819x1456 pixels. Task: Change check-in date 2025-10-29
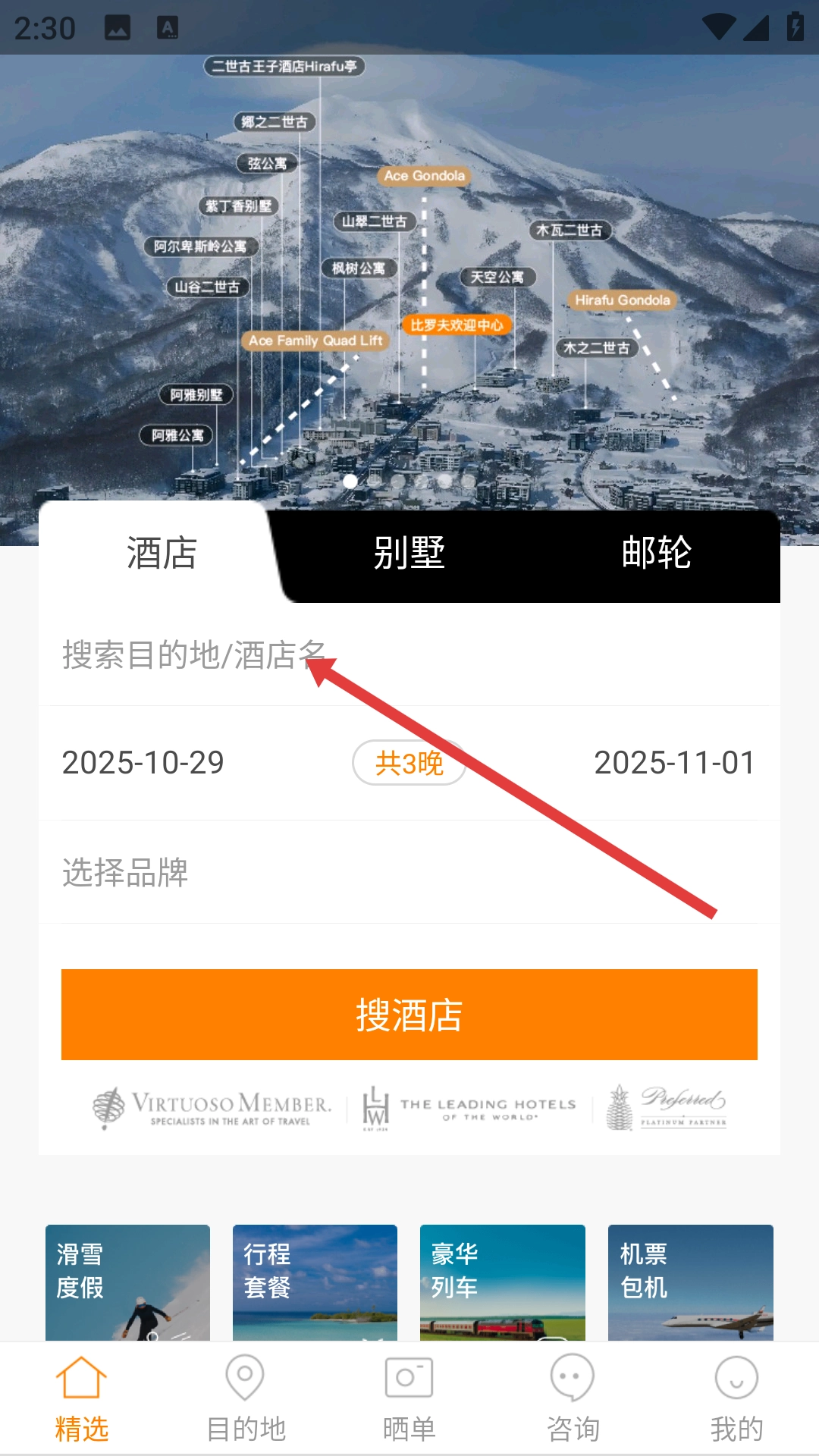(x=143, y=763)
